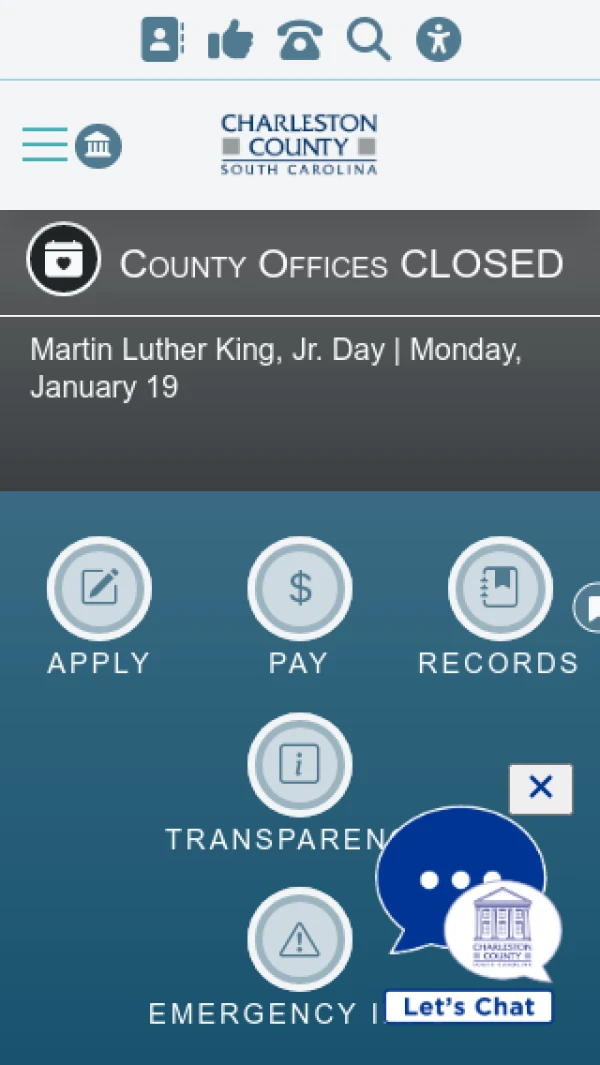Open the Apply services section

pos(99,589)
